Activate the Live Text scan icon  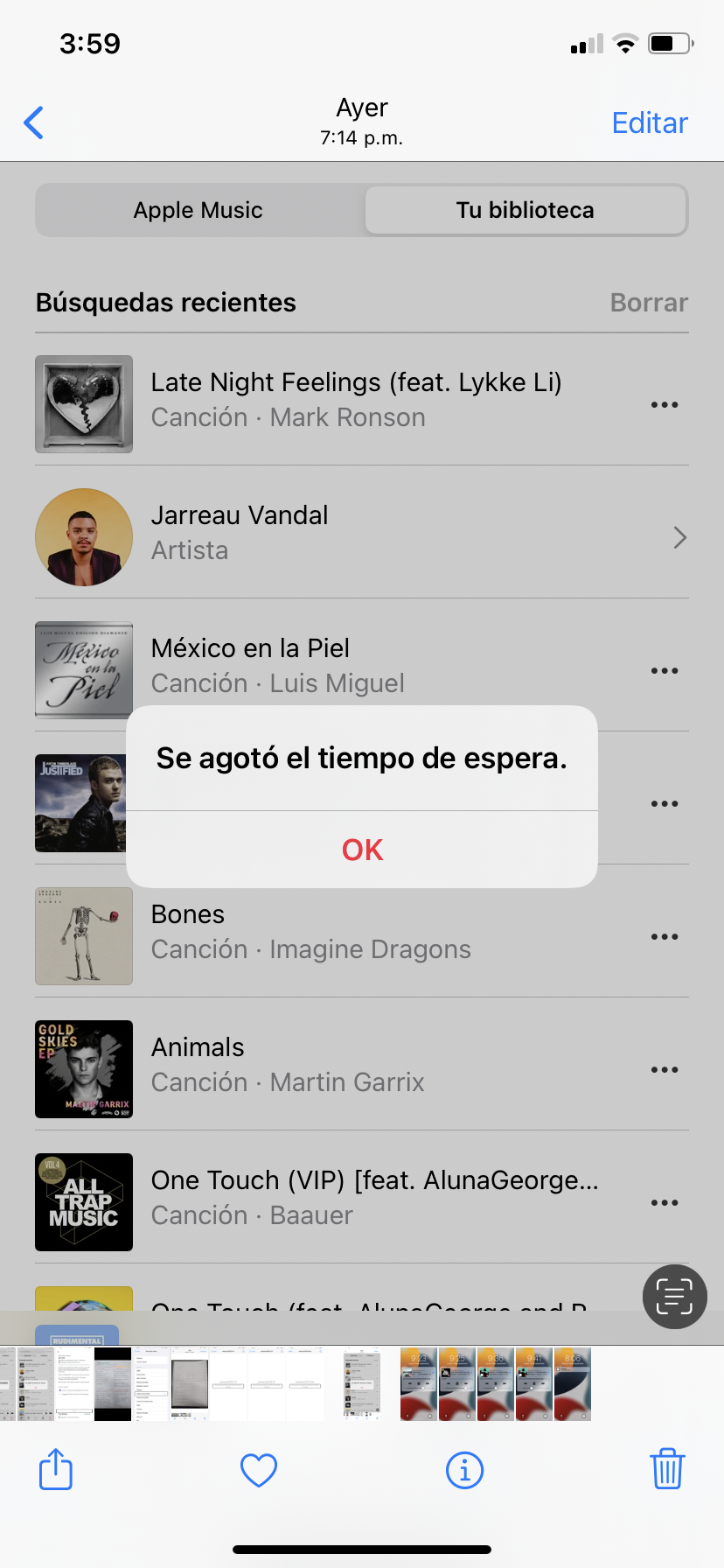(x=674, y=1296)
